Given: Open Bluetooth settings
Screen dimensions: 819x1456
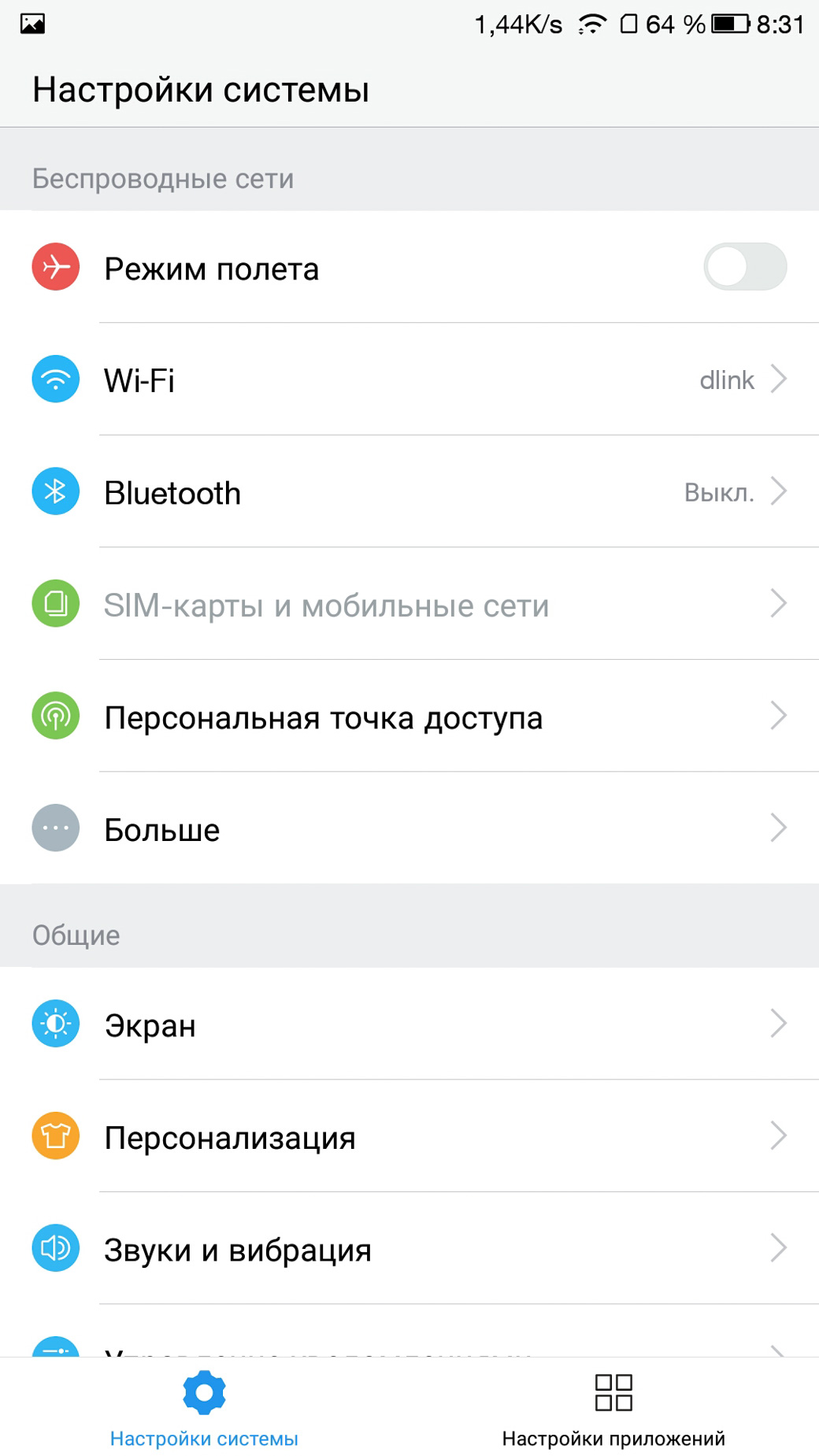Looking at the screenshot, I should 409,492.
